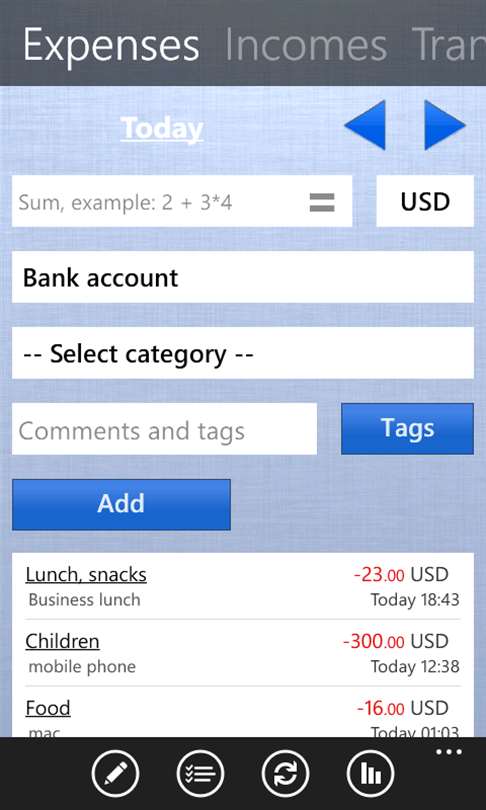Go to the previous day with left arrow
This screenshot has height=810, width=486.
(x=365, y=125)
